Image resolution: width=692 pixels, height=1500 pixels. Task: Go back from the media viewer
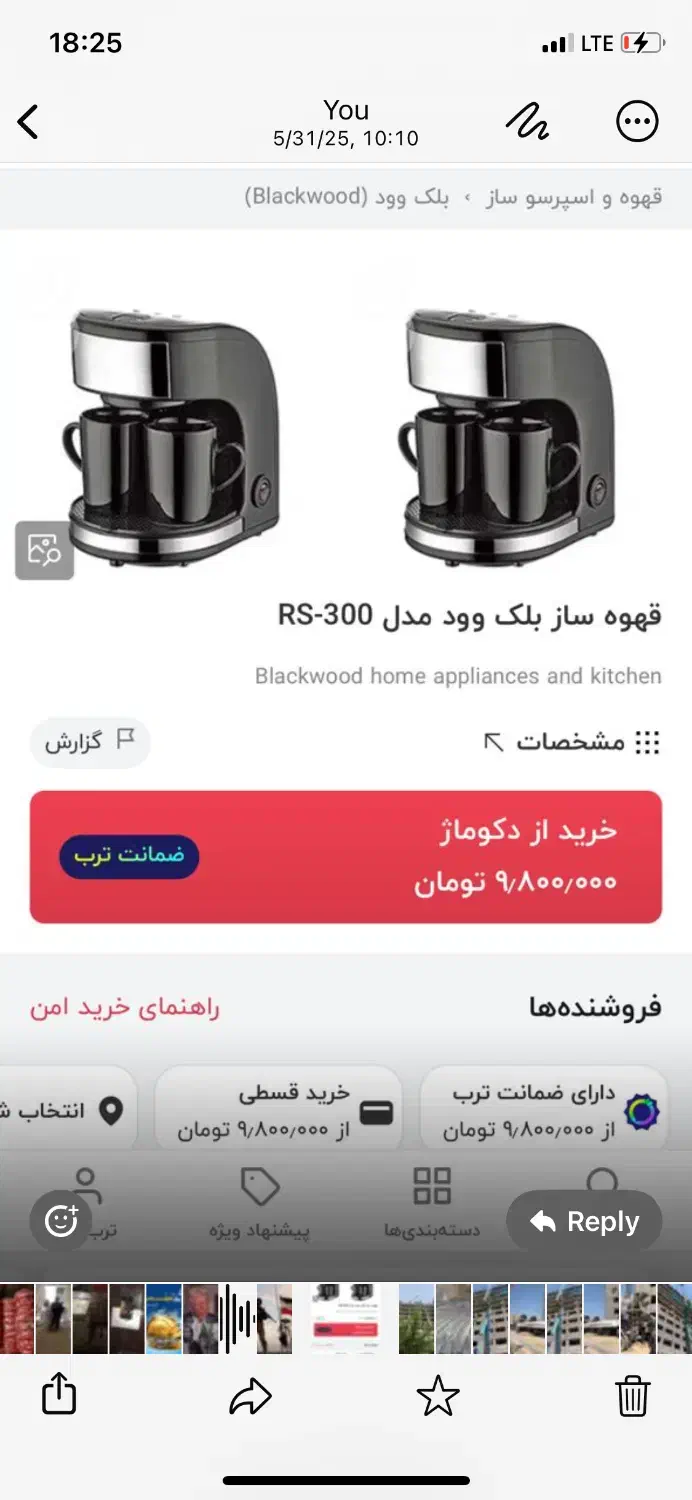tap(29, 122)
